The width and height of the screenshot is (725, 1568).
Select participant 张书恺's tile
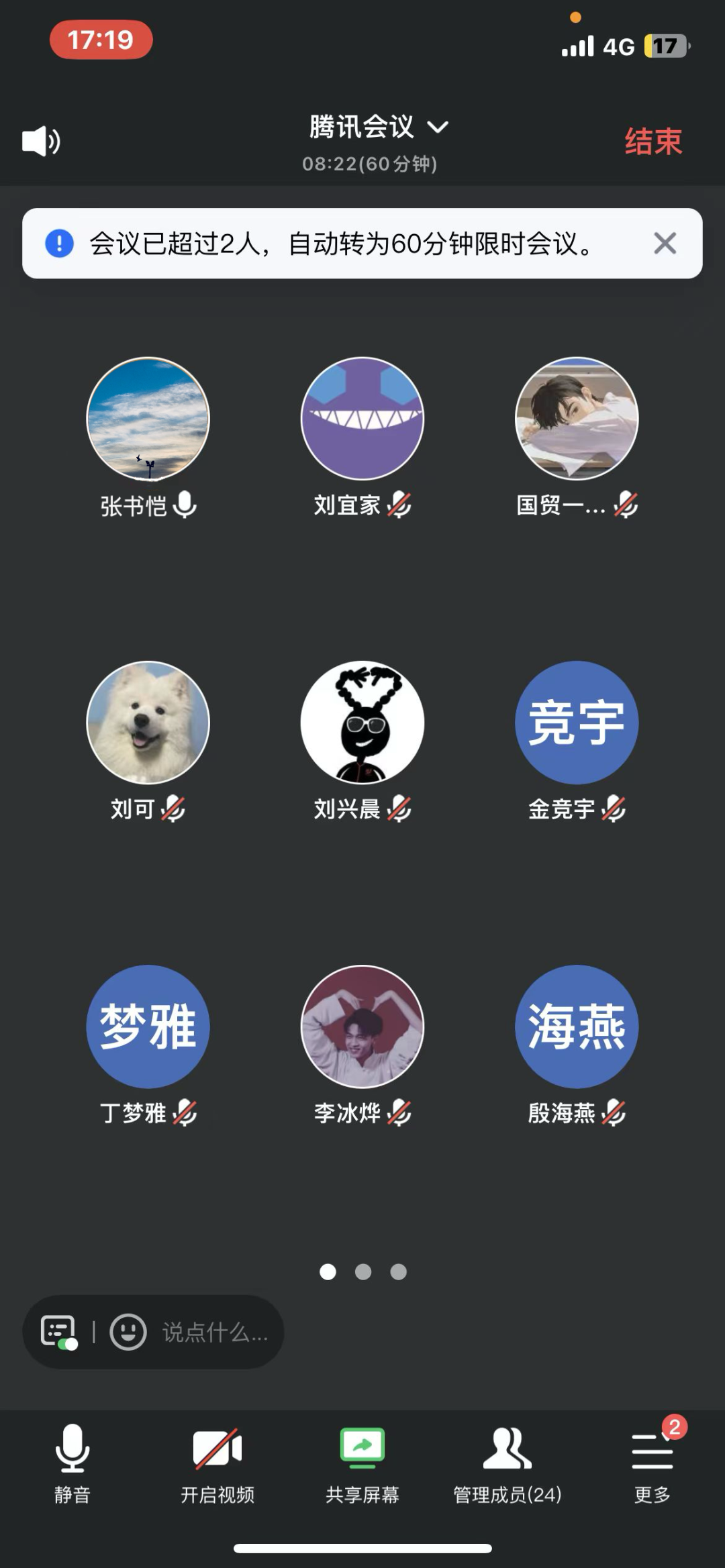pyautogui.click(x=148, y=419)
